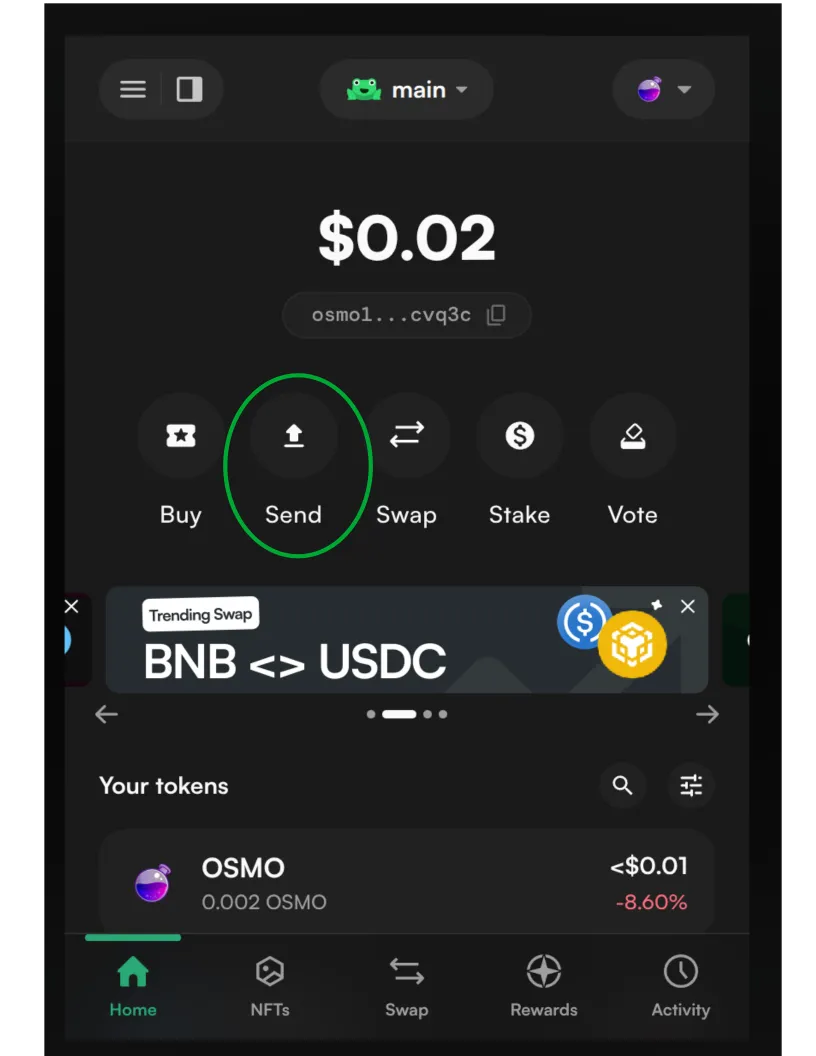Screen dimensions: 816x1056
Task: Tap the Buy button
Action: click(x=181, y=436)
